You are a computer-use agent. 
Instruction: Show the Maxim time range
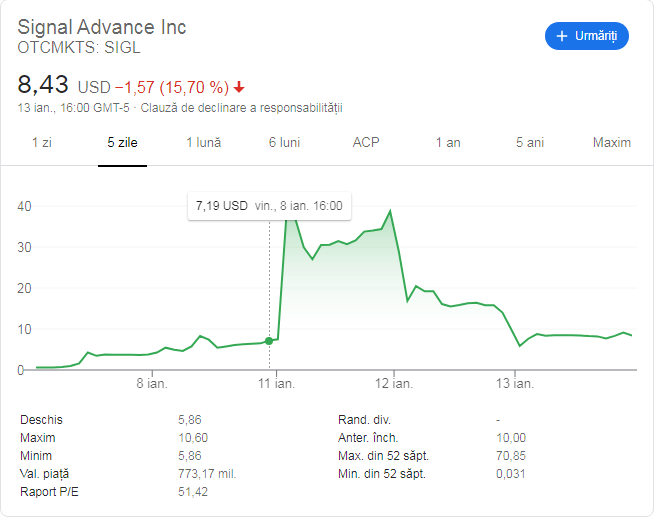[611, 143]
